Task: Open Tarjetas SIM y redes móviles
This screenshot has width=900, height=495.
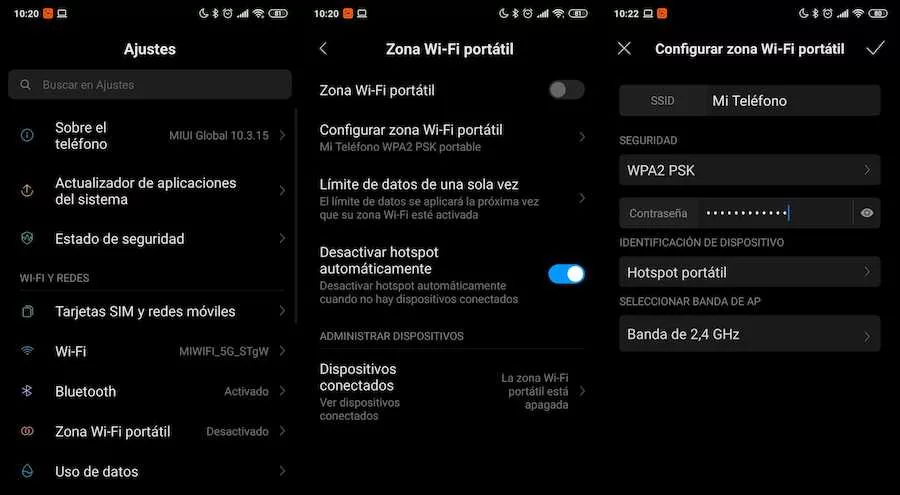Action: coord(150,311)
